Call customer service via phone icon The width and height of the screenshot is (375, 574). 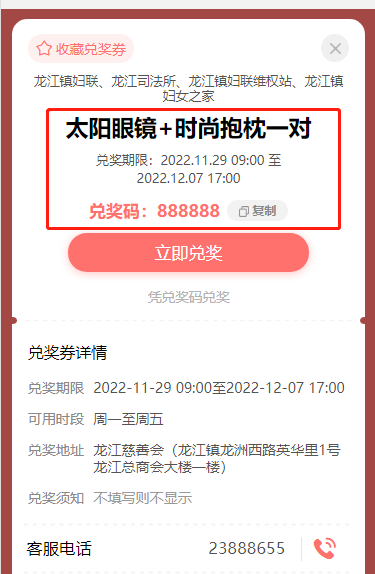point(324,548)
